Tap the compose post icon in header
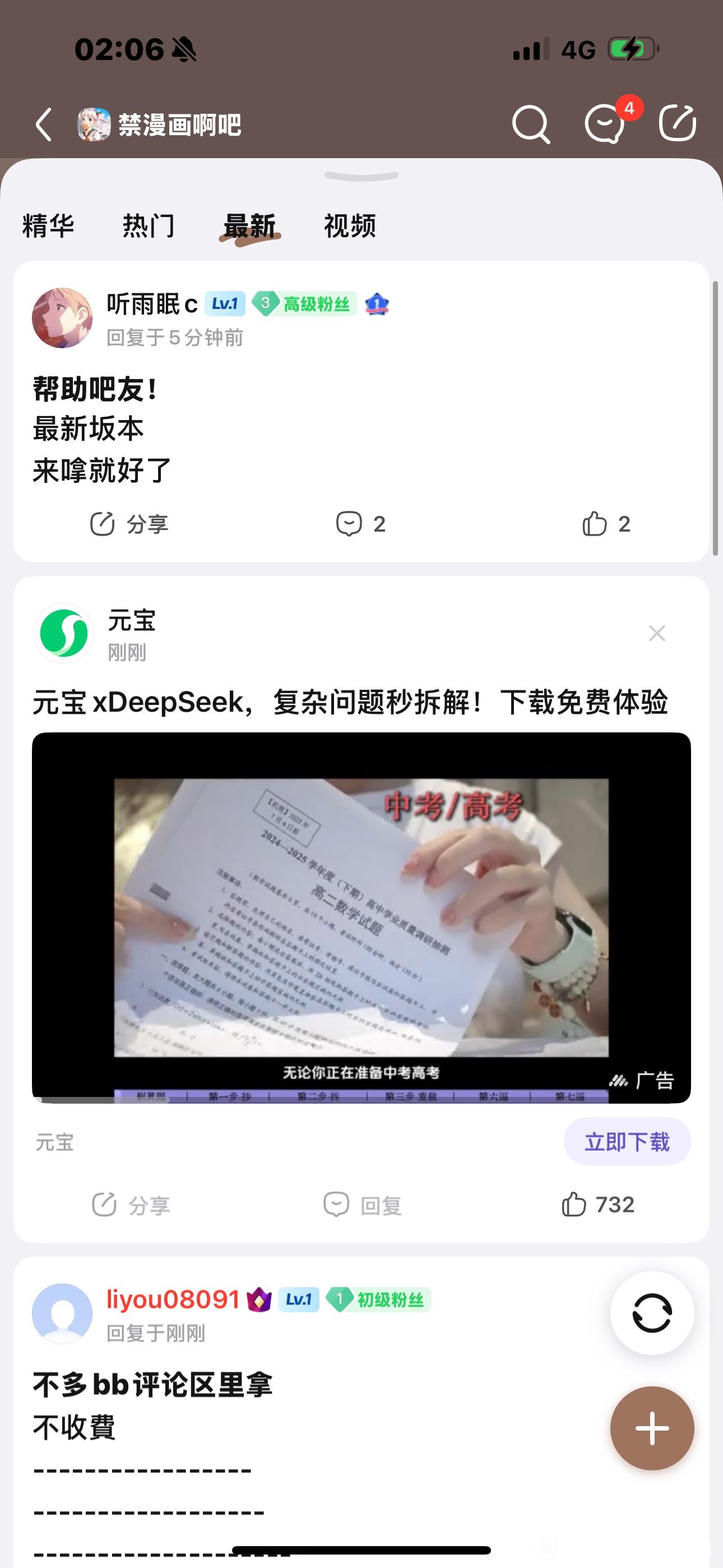The image size is (723, 1568). [x=678, y=124]
